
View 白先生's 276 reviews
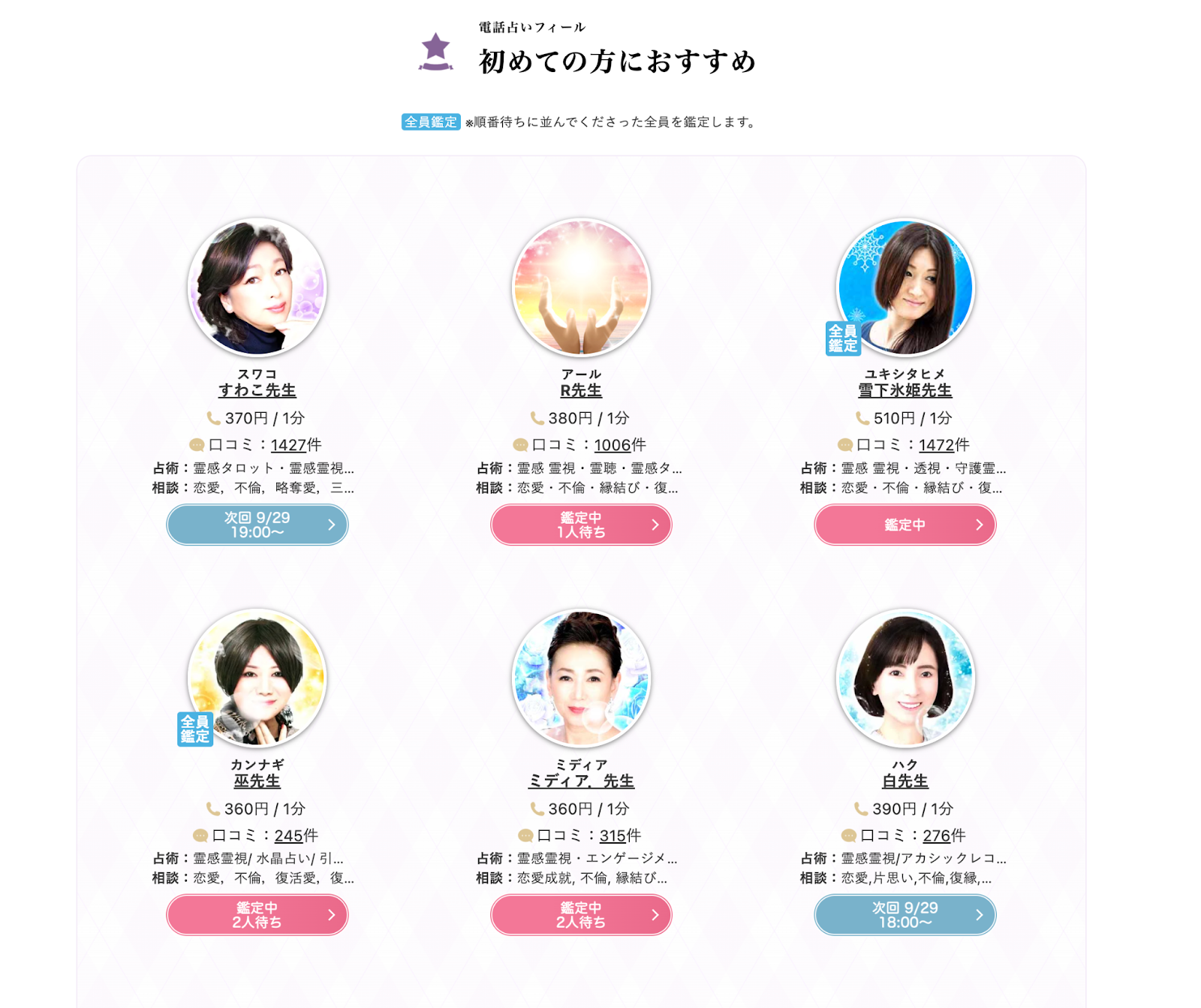click(937, 835)
